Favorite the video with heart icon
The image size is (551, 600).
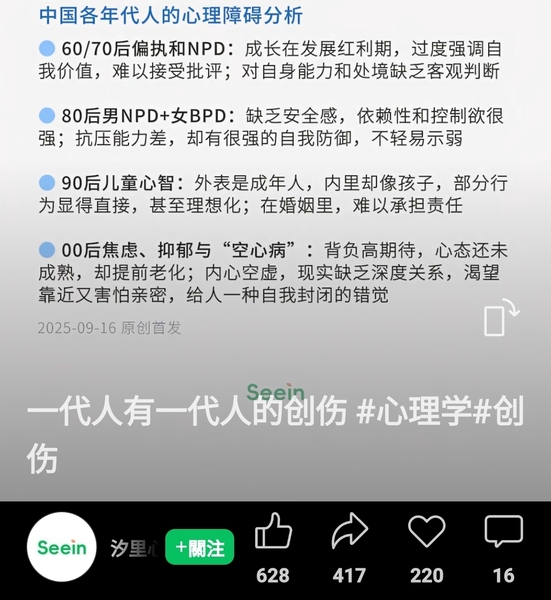coord(427,531)
